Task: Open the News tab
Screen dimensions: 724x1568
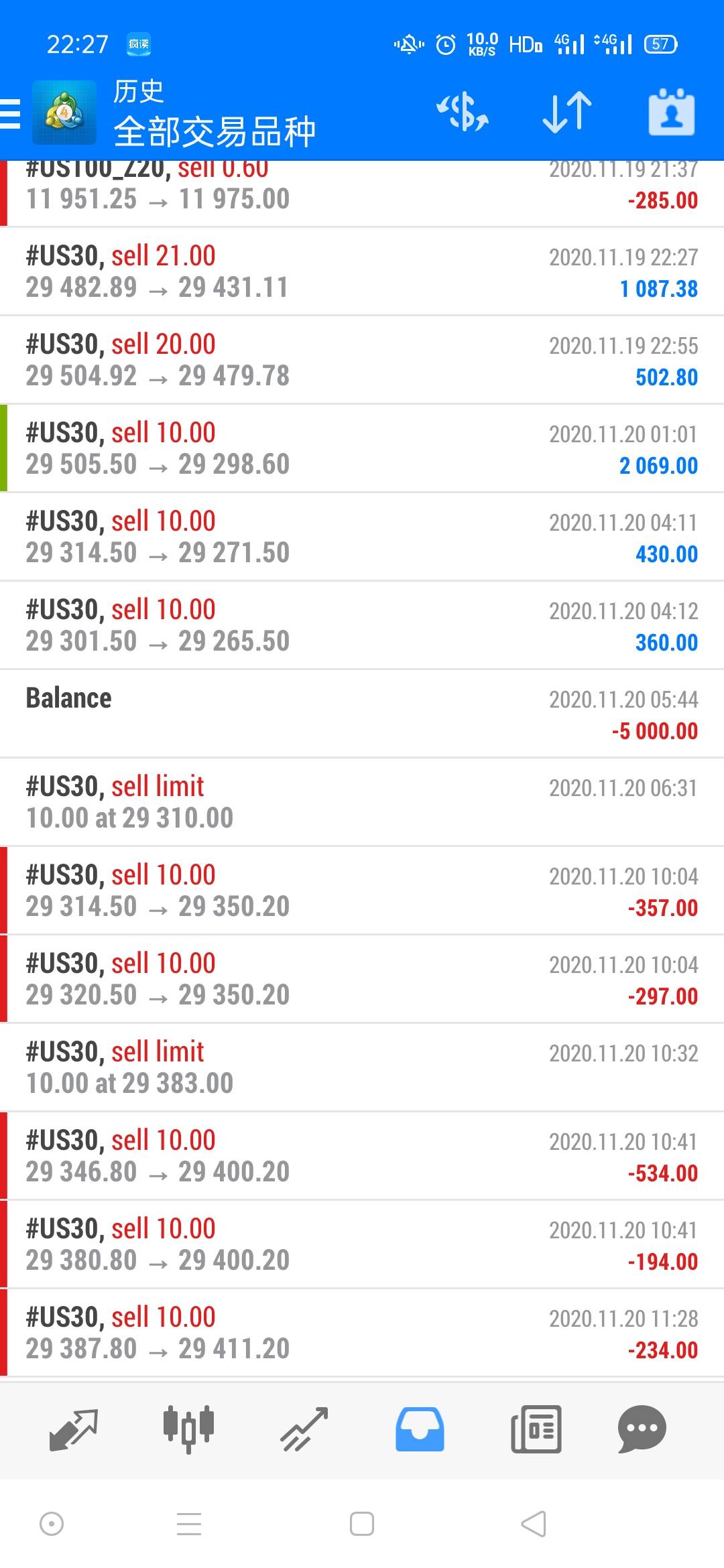Action: pyautogui.click(x=536, y=1430)
